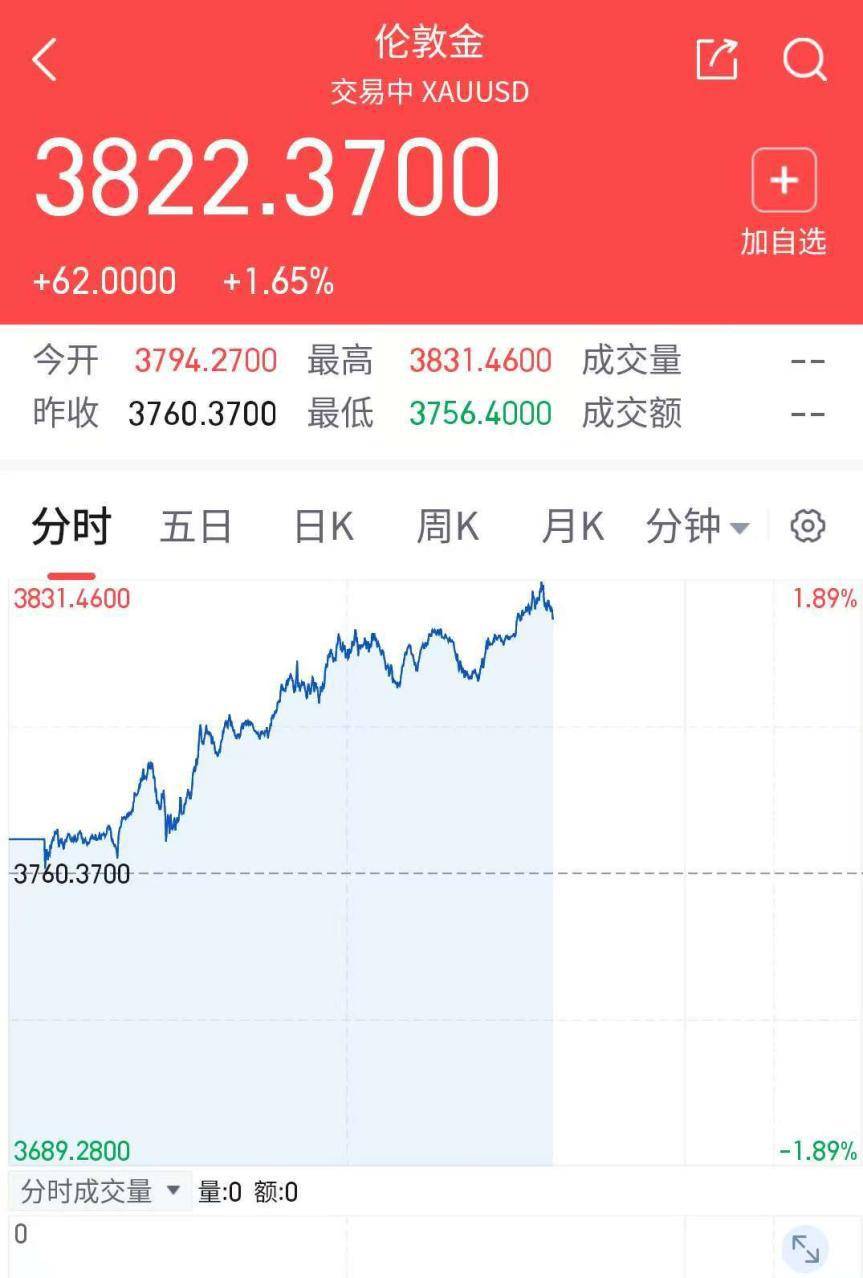Share the 伦敦金 quote page

716,60
